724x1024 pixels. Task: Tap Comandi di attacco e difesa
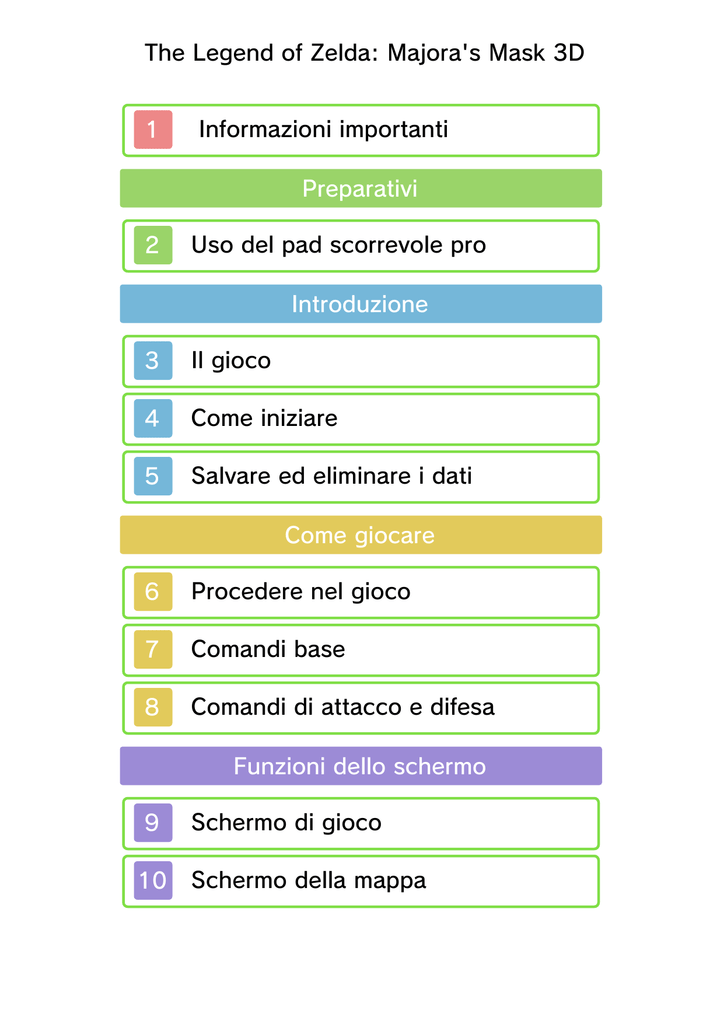tap(360, 708)
